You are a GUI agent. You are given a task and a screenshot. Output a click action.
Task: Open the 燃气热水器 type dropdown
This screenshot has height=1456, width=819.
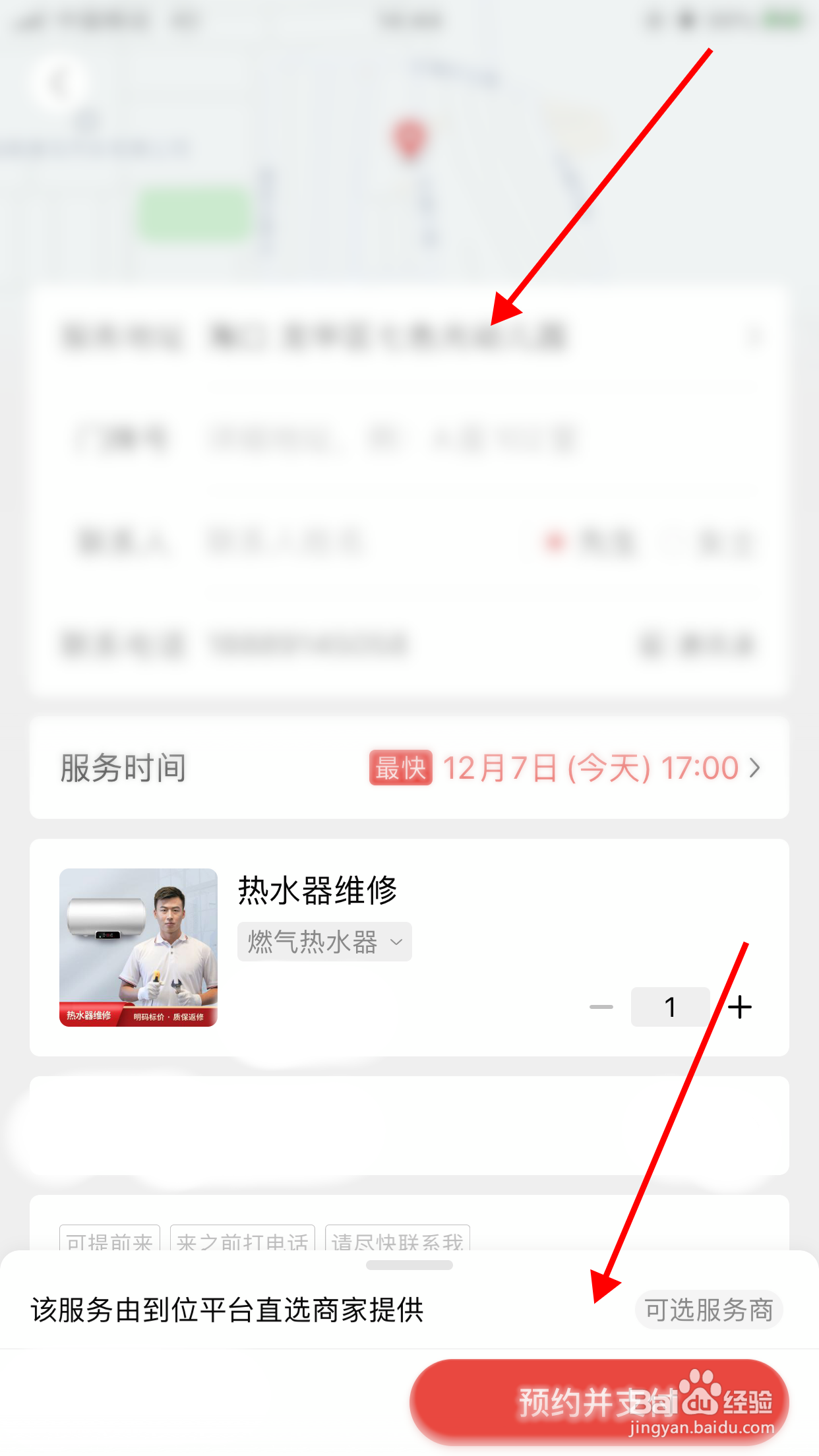[x=323, y=942]
